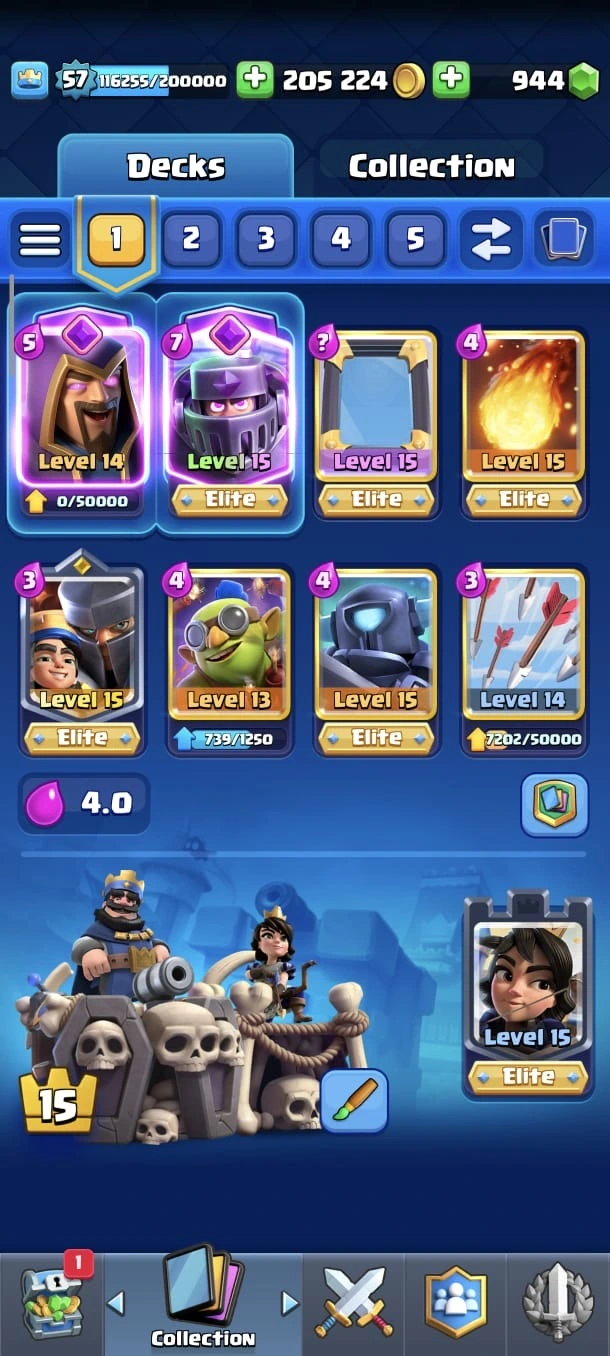Select deck slot 4

(x=341, y=239)
